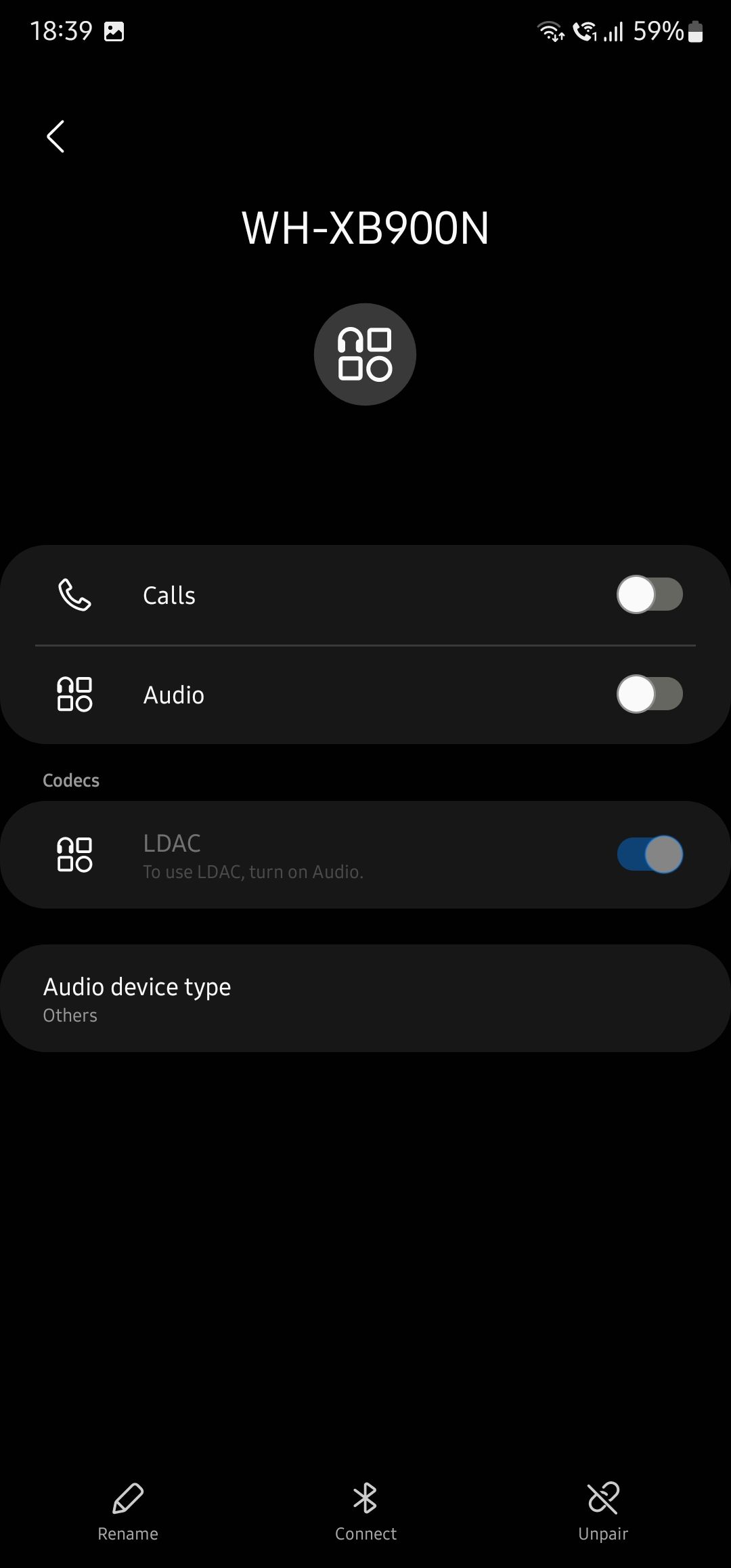Image resolution: width=731 pixels, height=1568 pixels.
Task: Click the headphones icon beside Audio
Action: (x=73, y=694)
